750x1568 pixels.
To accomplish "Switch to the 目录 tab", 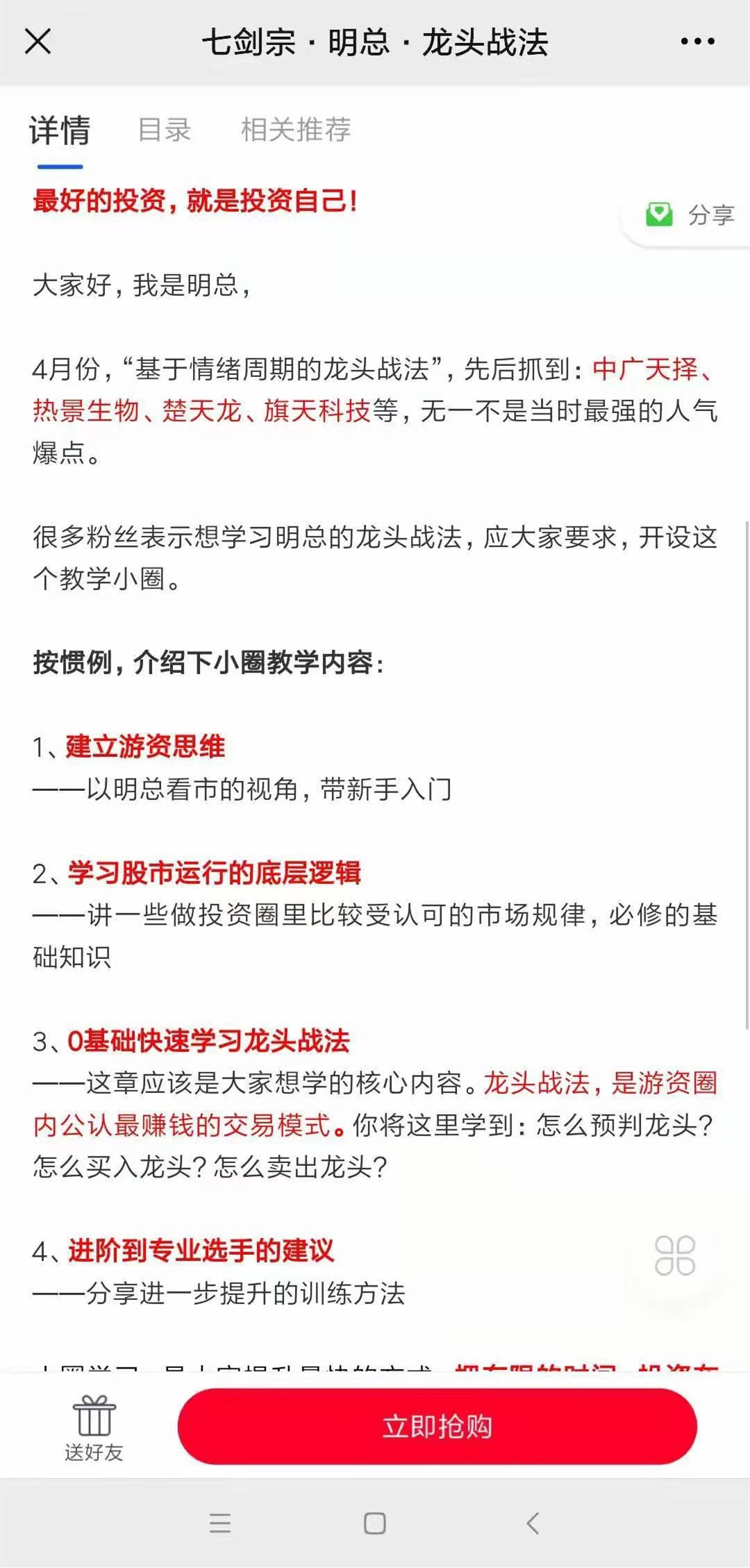I will pyautogui.click(x=165, y=130).
